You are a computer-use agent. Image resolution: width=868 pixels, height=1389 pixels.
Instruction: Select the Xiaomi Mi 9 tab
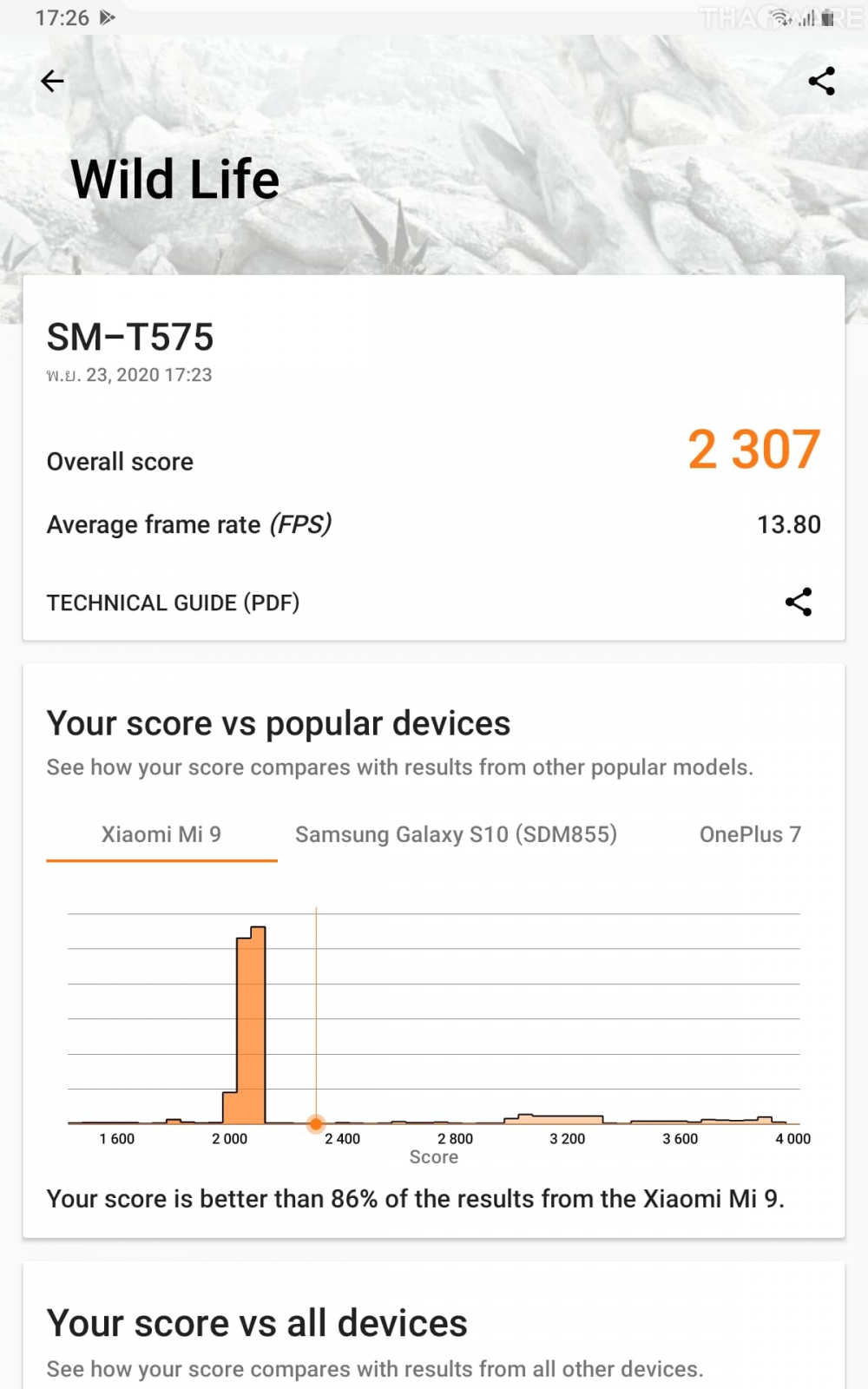161,834
